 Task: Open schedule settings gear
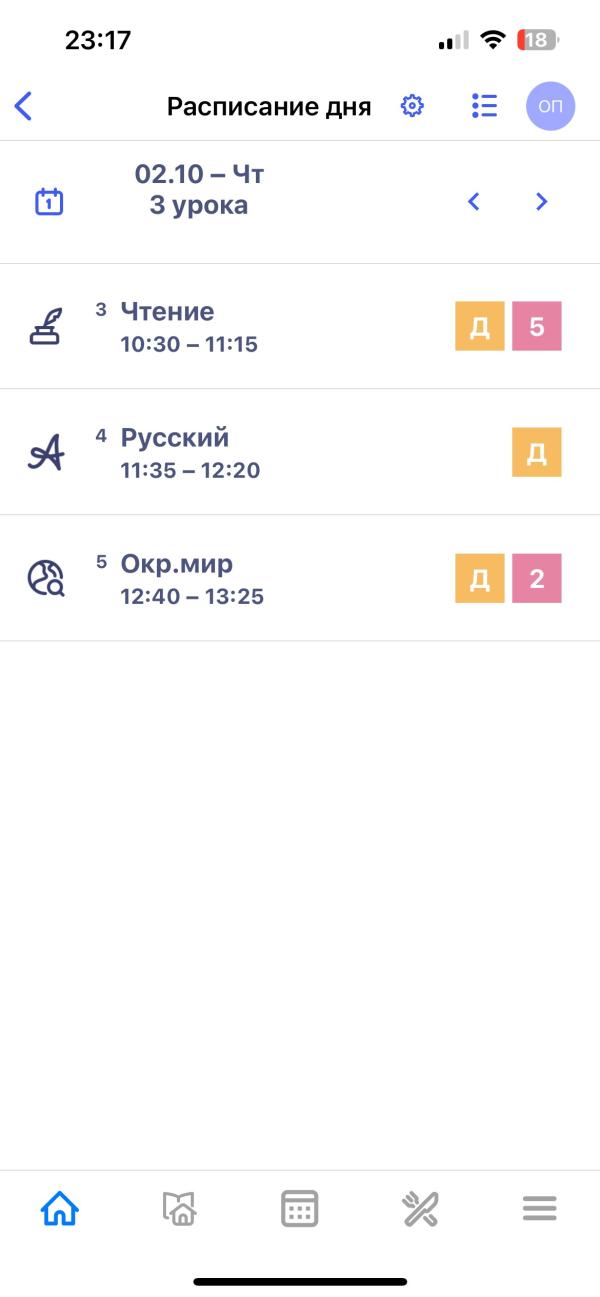pos(412,106)
